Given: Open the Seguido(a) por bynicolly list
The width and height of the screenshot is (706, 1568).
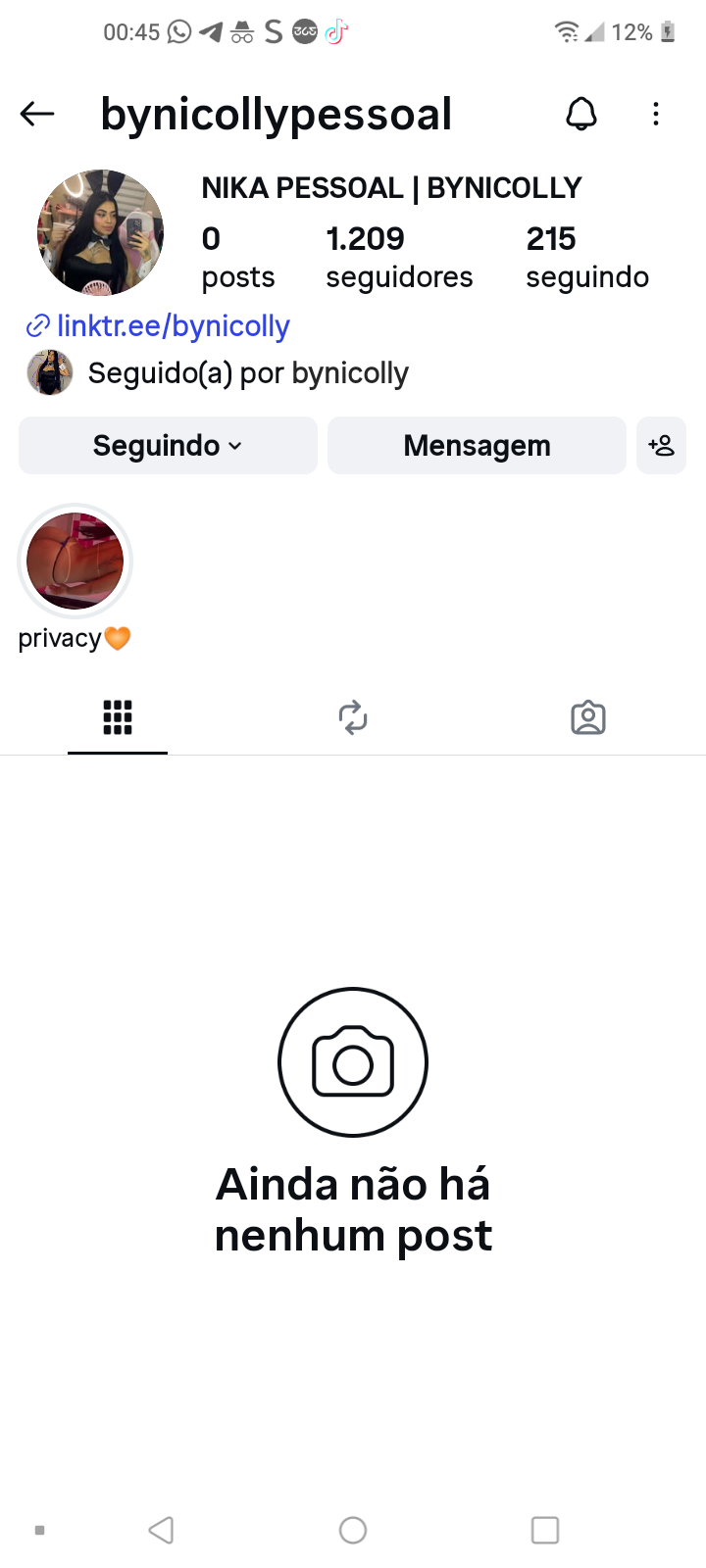Looking at the screenshot, I should coord(247,373).
